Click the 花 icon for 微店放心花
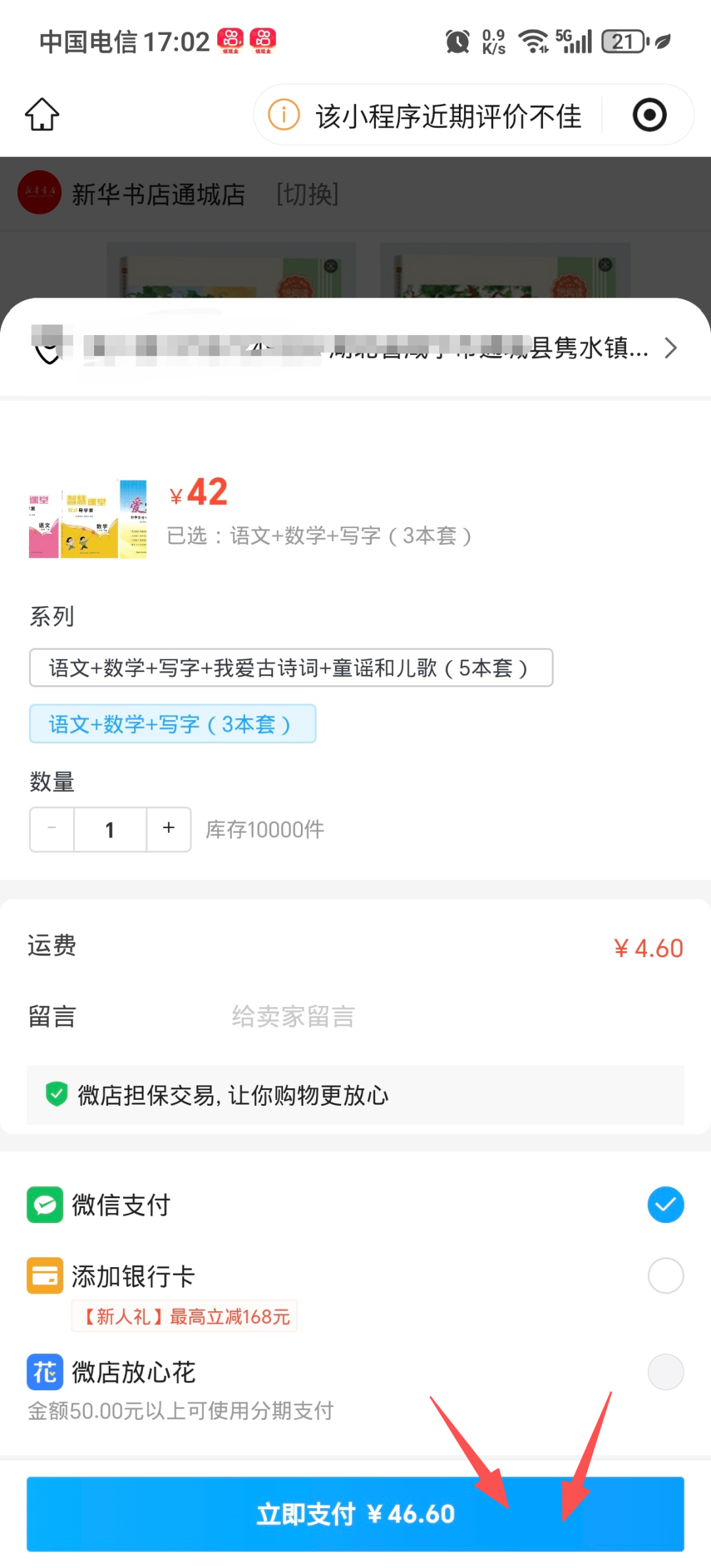The height and width of the screenshot is (1568, 711). pyautogui.click(x=43, y=1372)
